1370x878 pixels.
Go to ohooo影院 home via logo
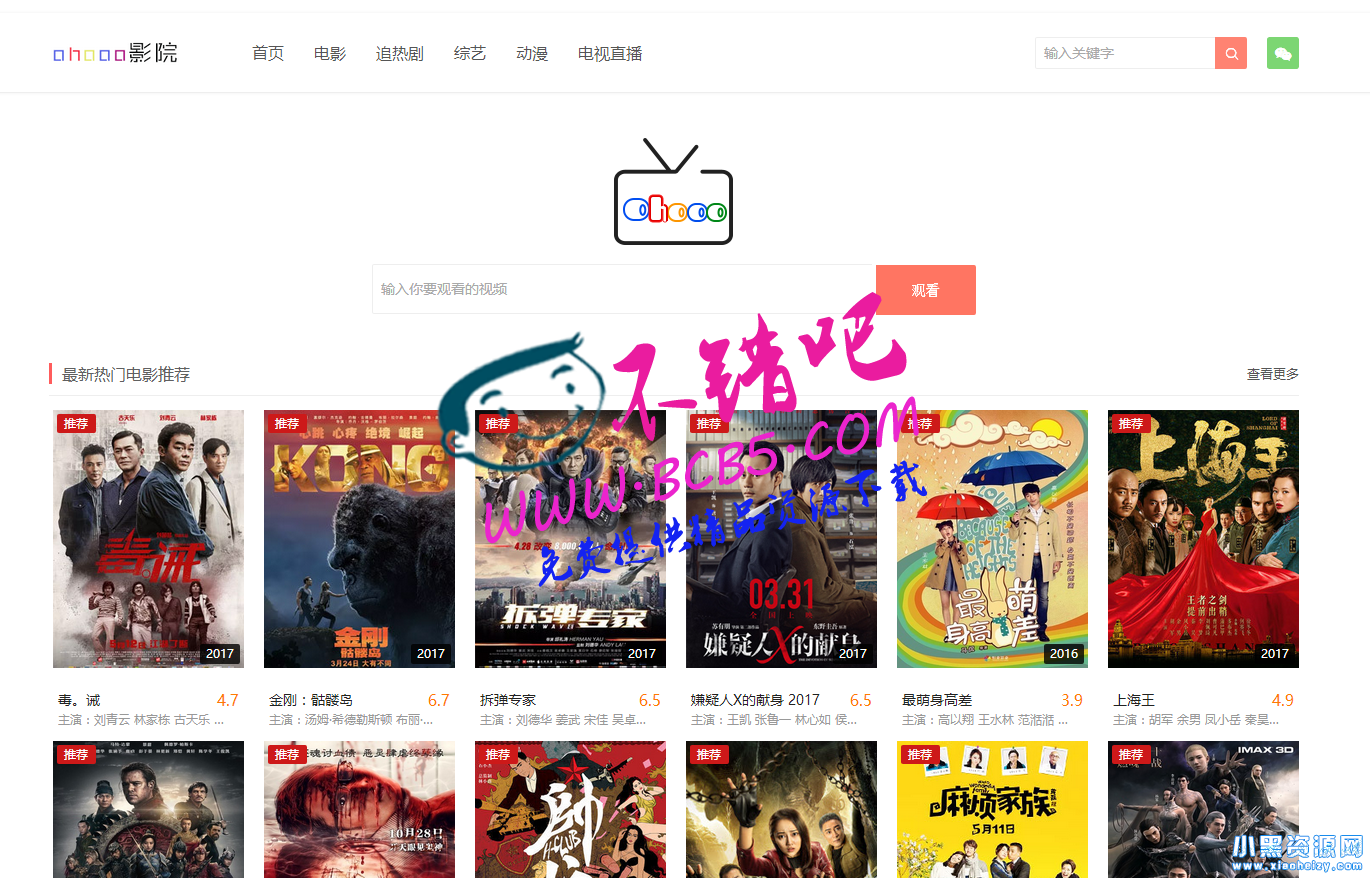pos(115,53)
